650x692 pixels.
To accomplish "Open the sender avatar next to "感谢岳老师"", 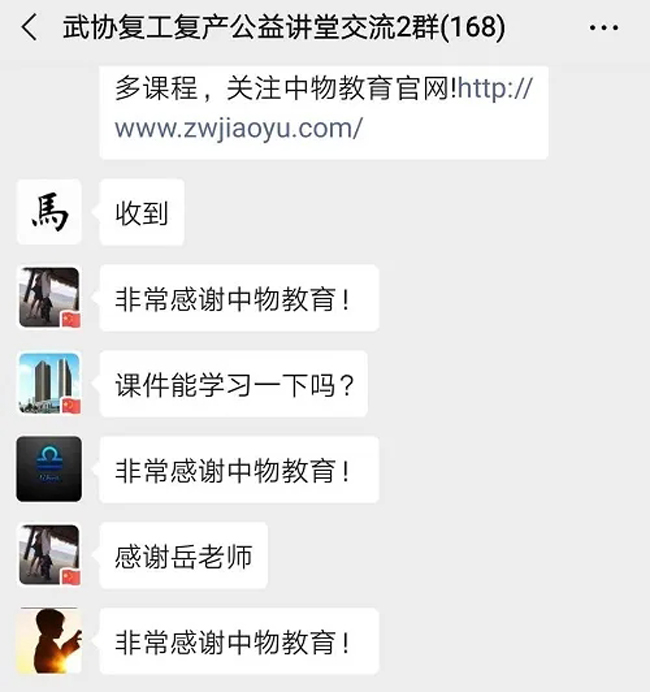I will click(48, 554).
